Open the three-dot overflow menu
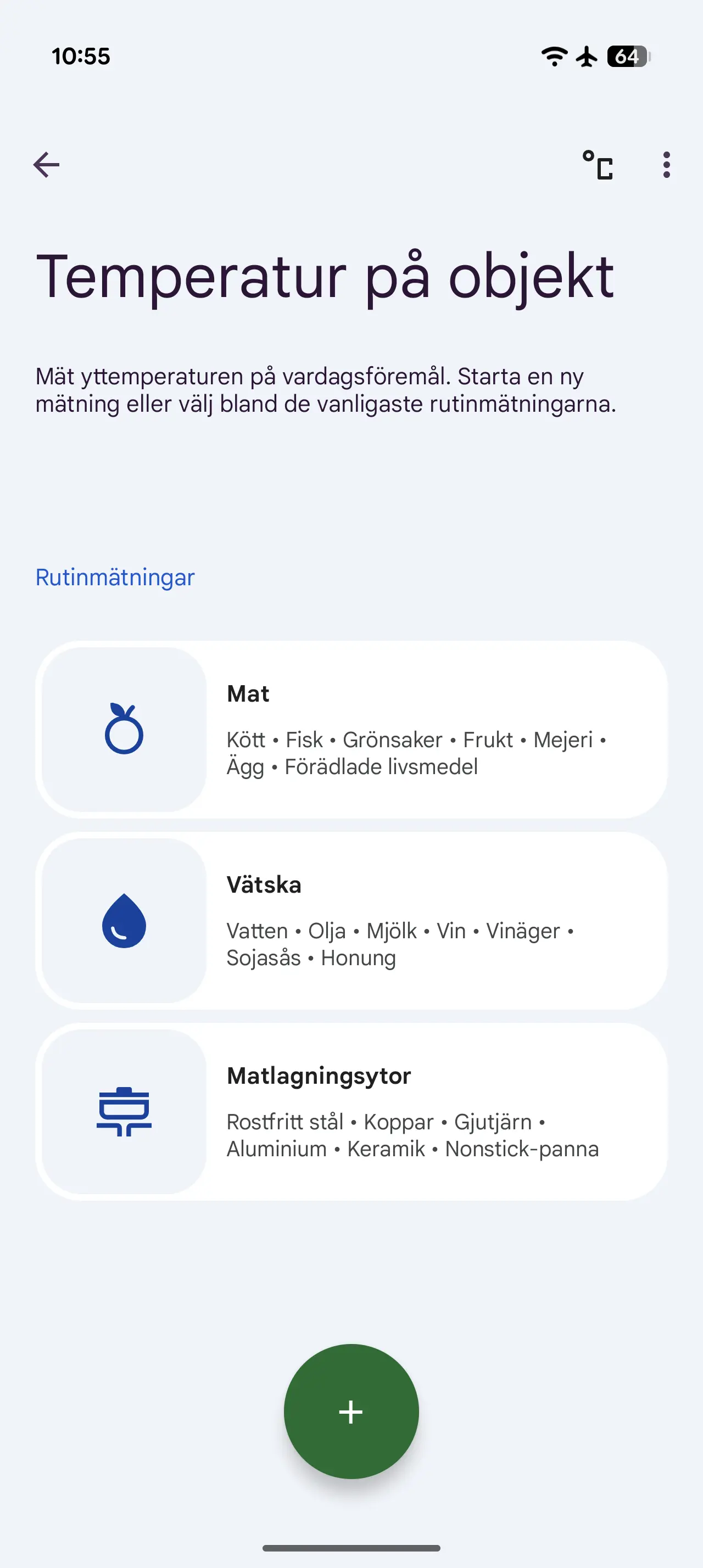703x1568 pixels. 667,165
